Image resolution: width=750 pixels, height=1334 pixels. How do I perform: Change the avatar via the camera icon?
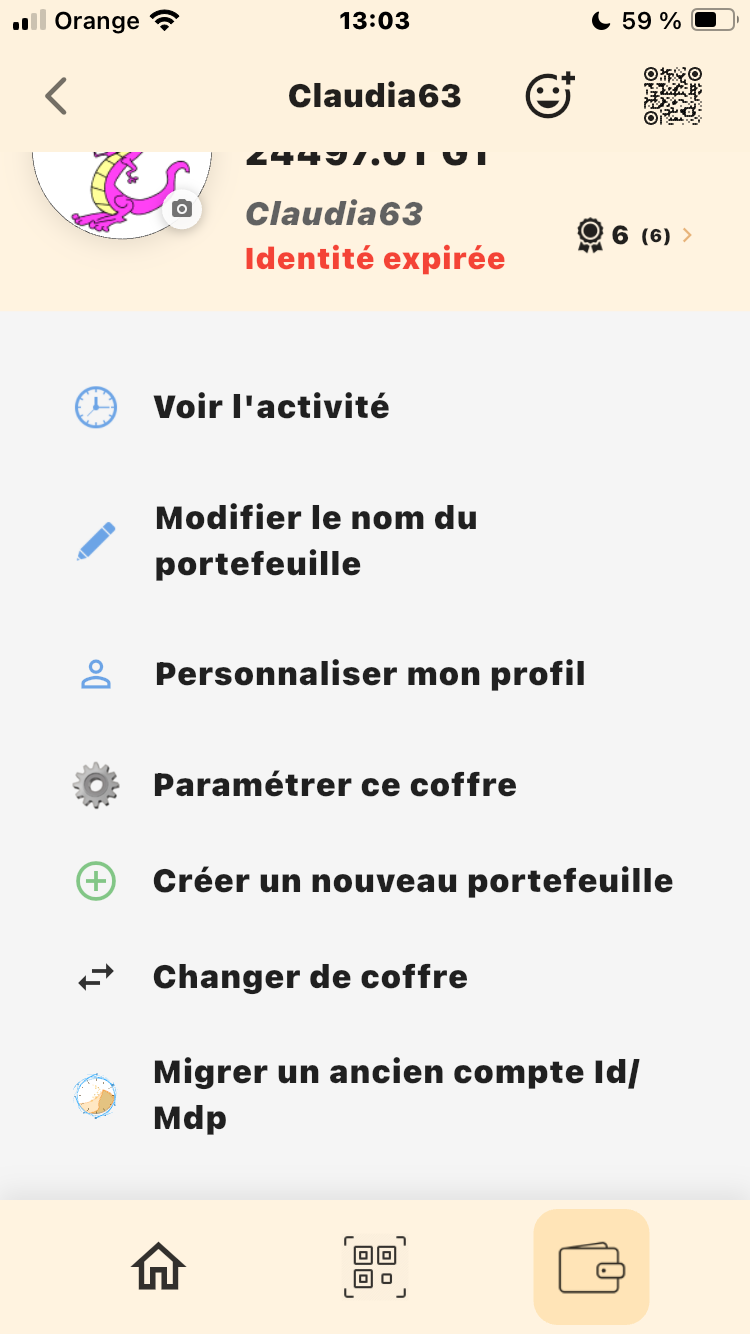[182, 208]
